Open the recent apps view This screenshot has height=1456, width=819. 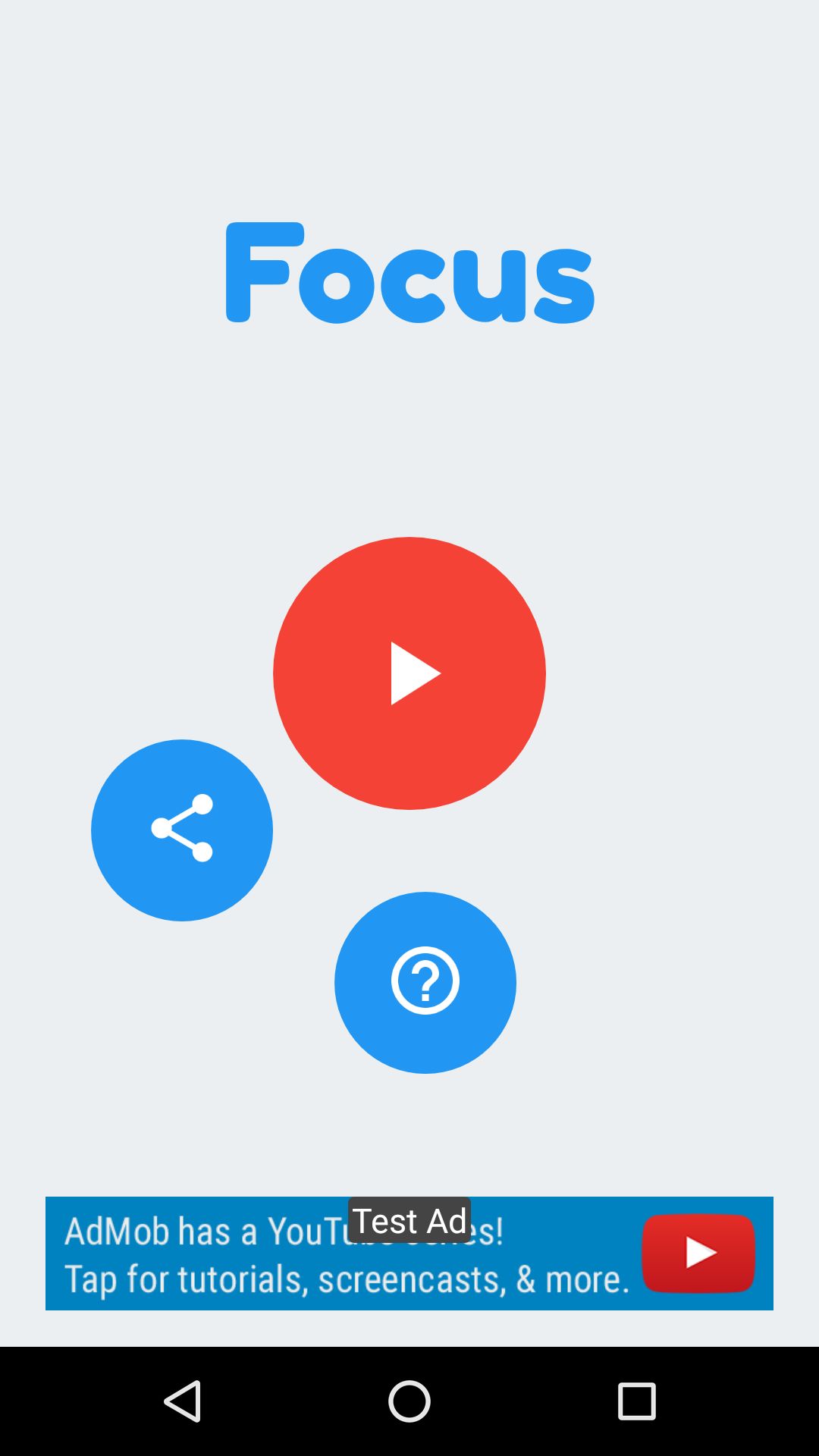point(636,1401)
